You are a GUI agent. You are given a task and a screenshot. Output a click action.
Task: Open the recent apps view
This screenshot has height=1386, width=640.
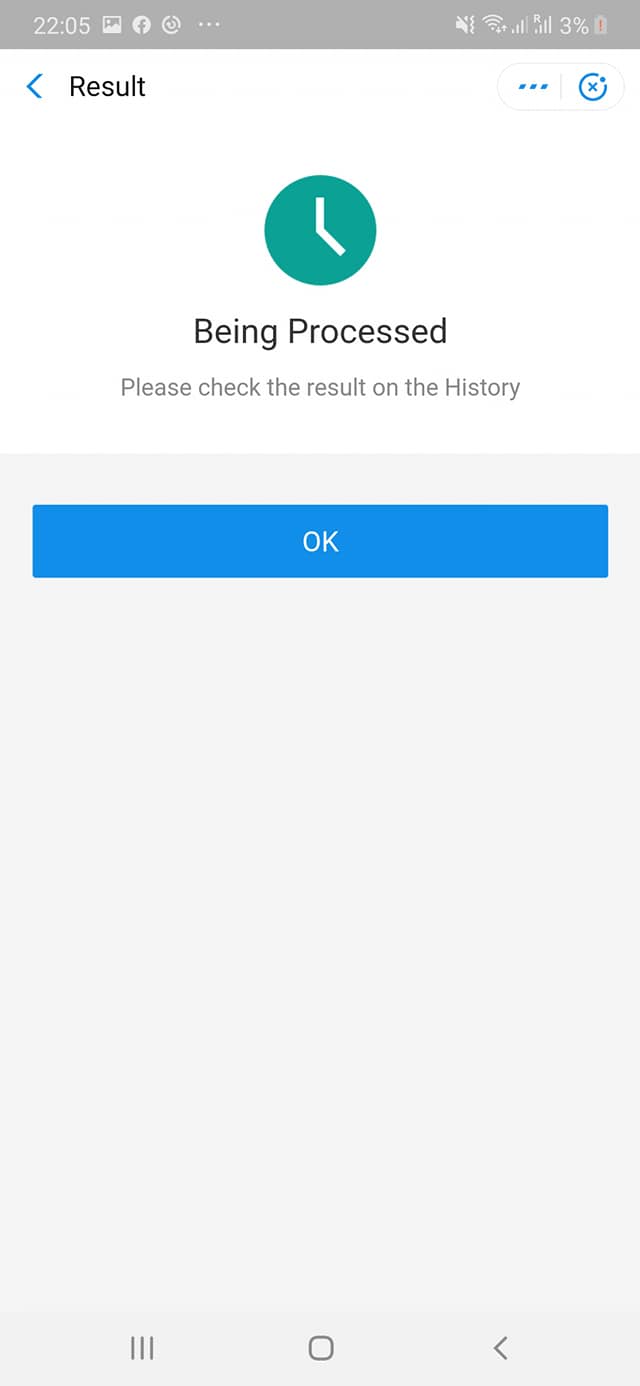pos(142,1348)
